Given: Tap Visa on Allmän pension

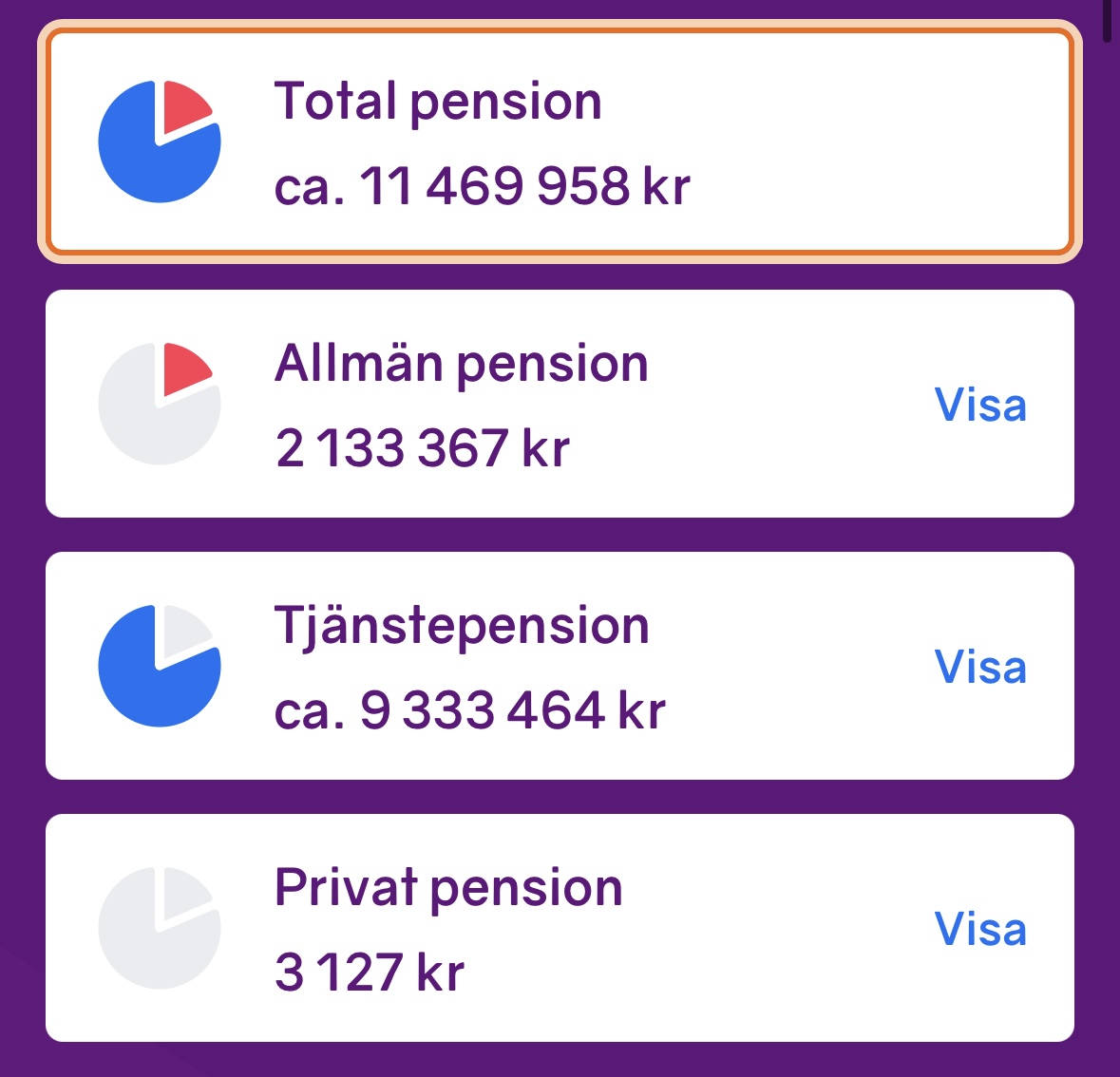Looking at the screenshot, I should (x=980, y=406).
